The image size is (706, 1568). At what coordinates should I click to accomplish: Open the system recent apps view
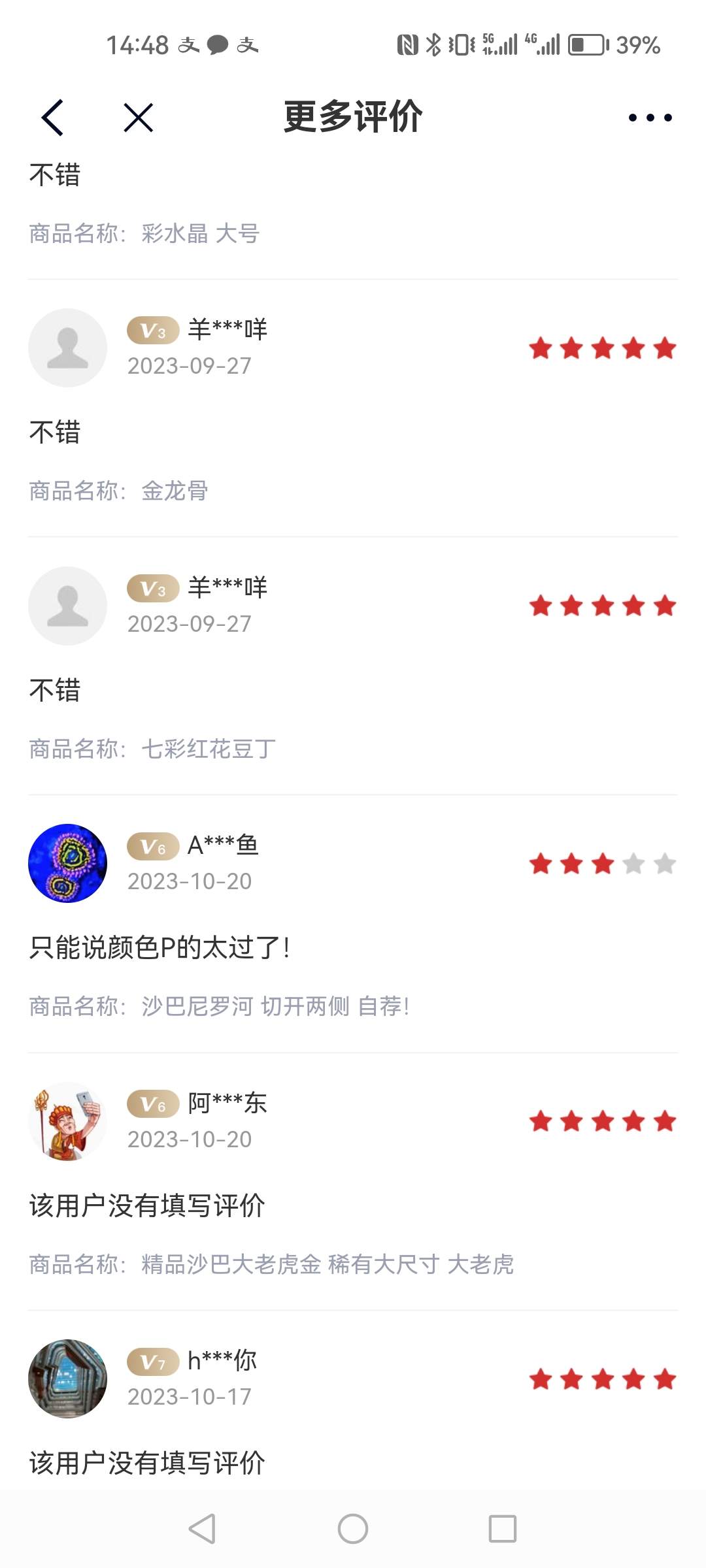coord(502,1529)
